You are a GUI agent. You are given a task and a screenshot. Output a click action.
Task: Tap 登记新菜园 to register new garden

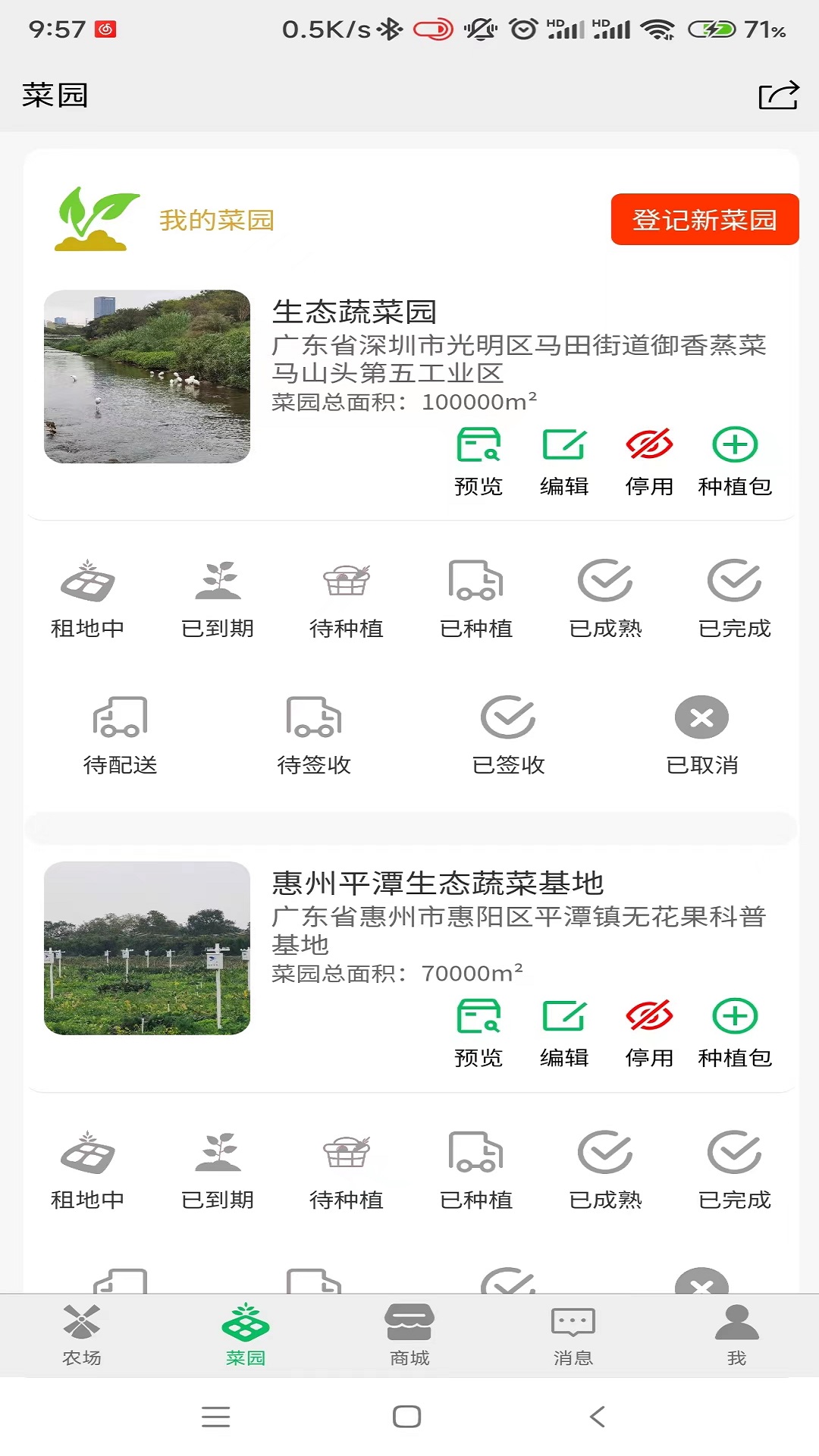pyautogui.click(x=704, y=221)
